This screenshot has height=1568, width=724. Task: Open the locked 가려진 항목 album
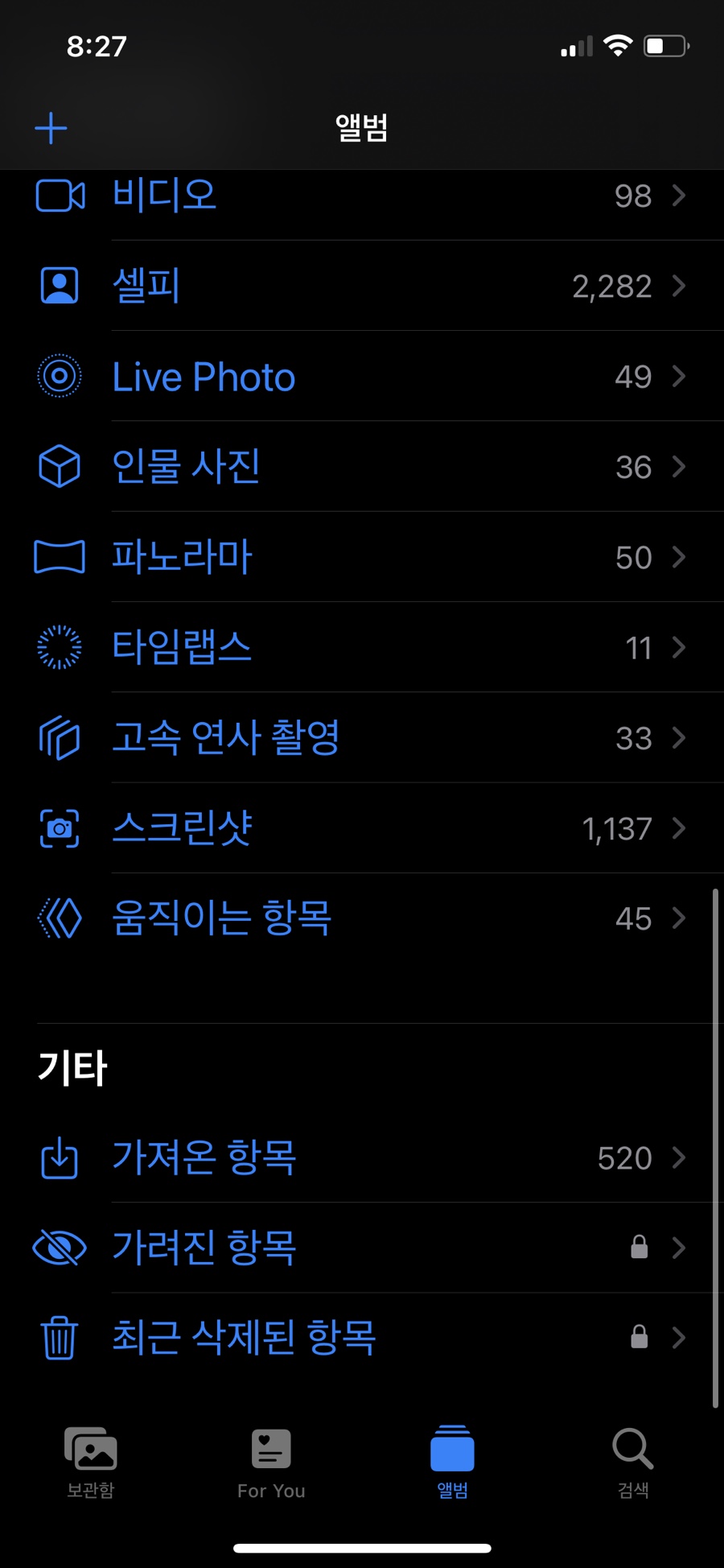(204, 1248)
